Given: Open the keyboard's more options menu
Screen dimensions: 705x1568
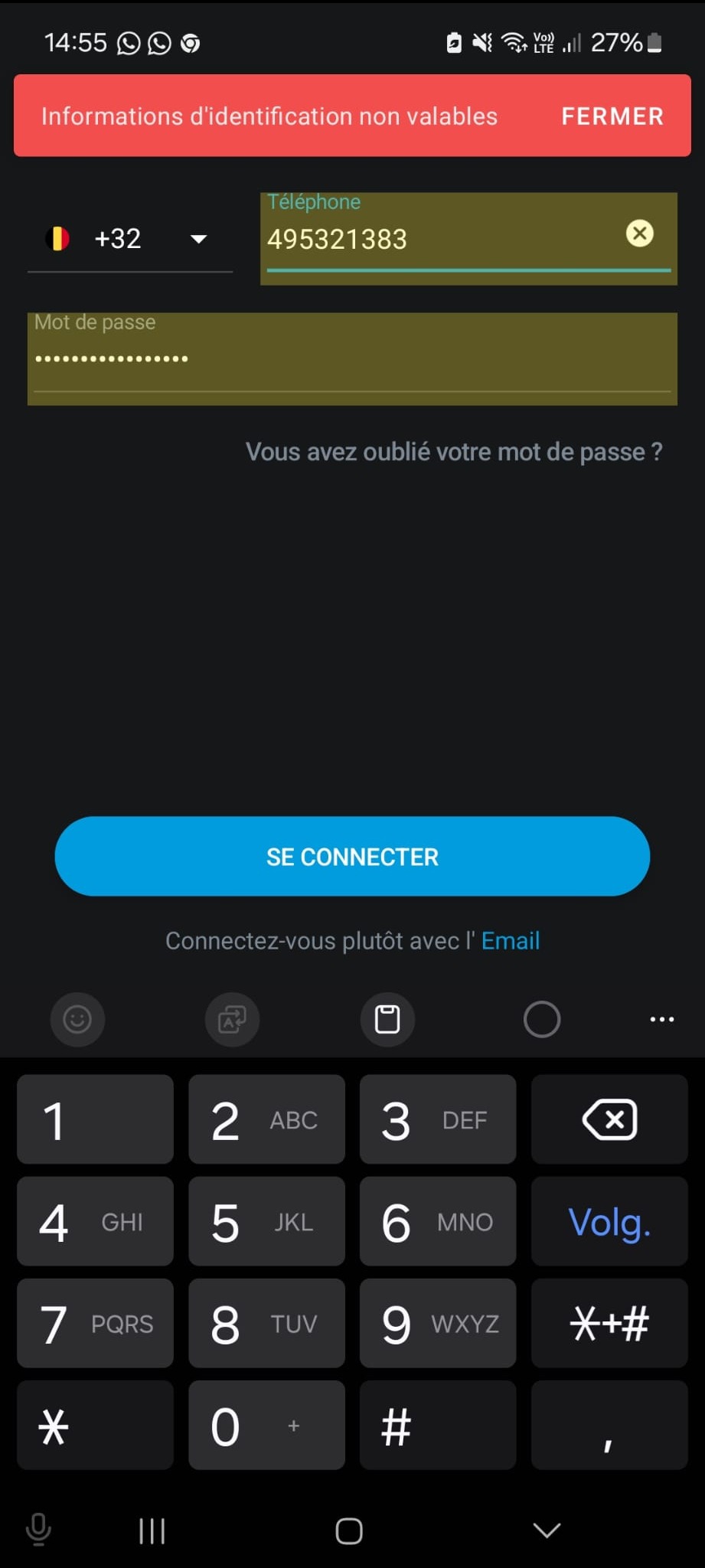Looking at the screenshot, I should click(661, 1019).
